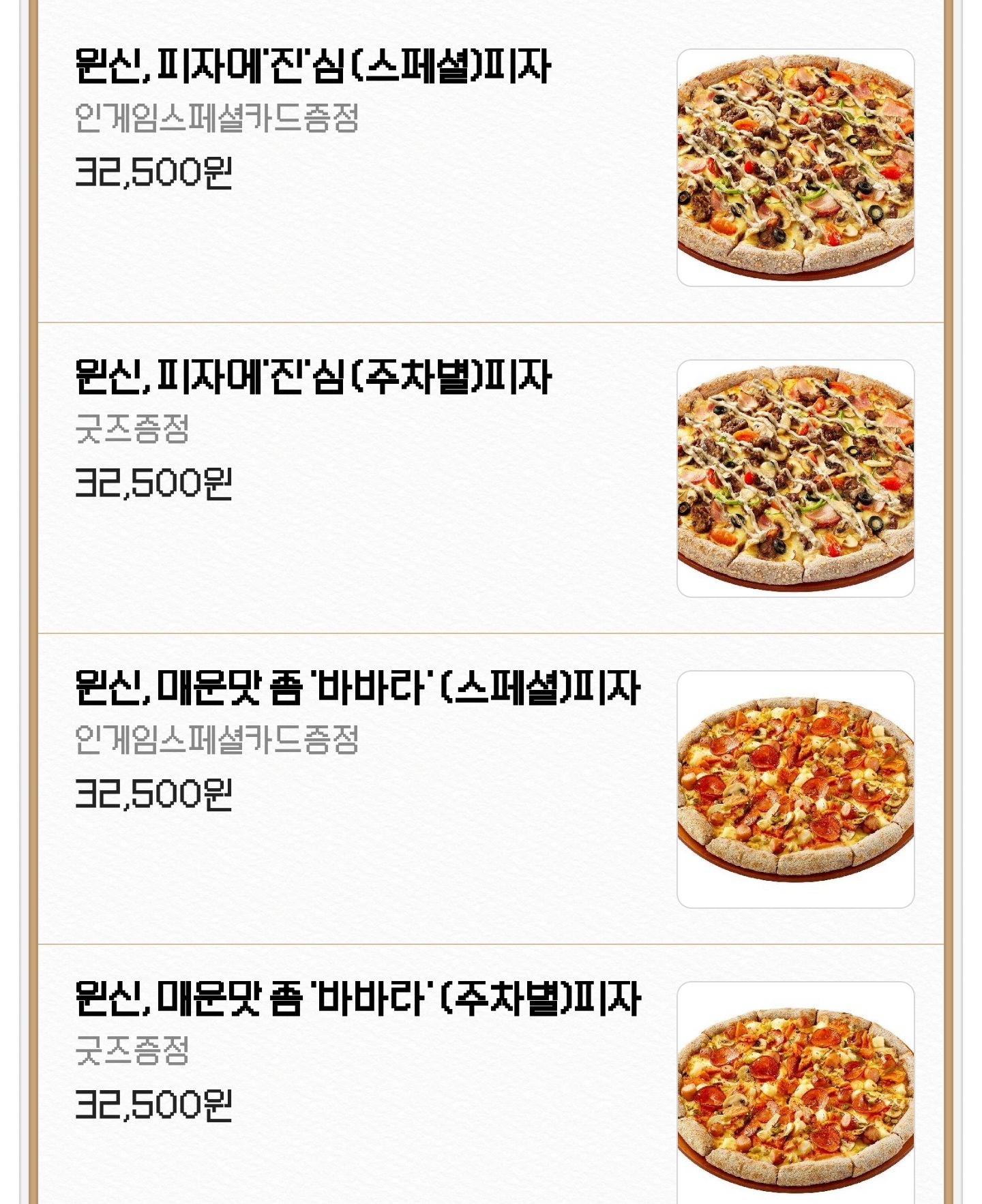Select 원신, 피자에'진'심(주차별)피자 with goods gift

[x=313, y=377]
